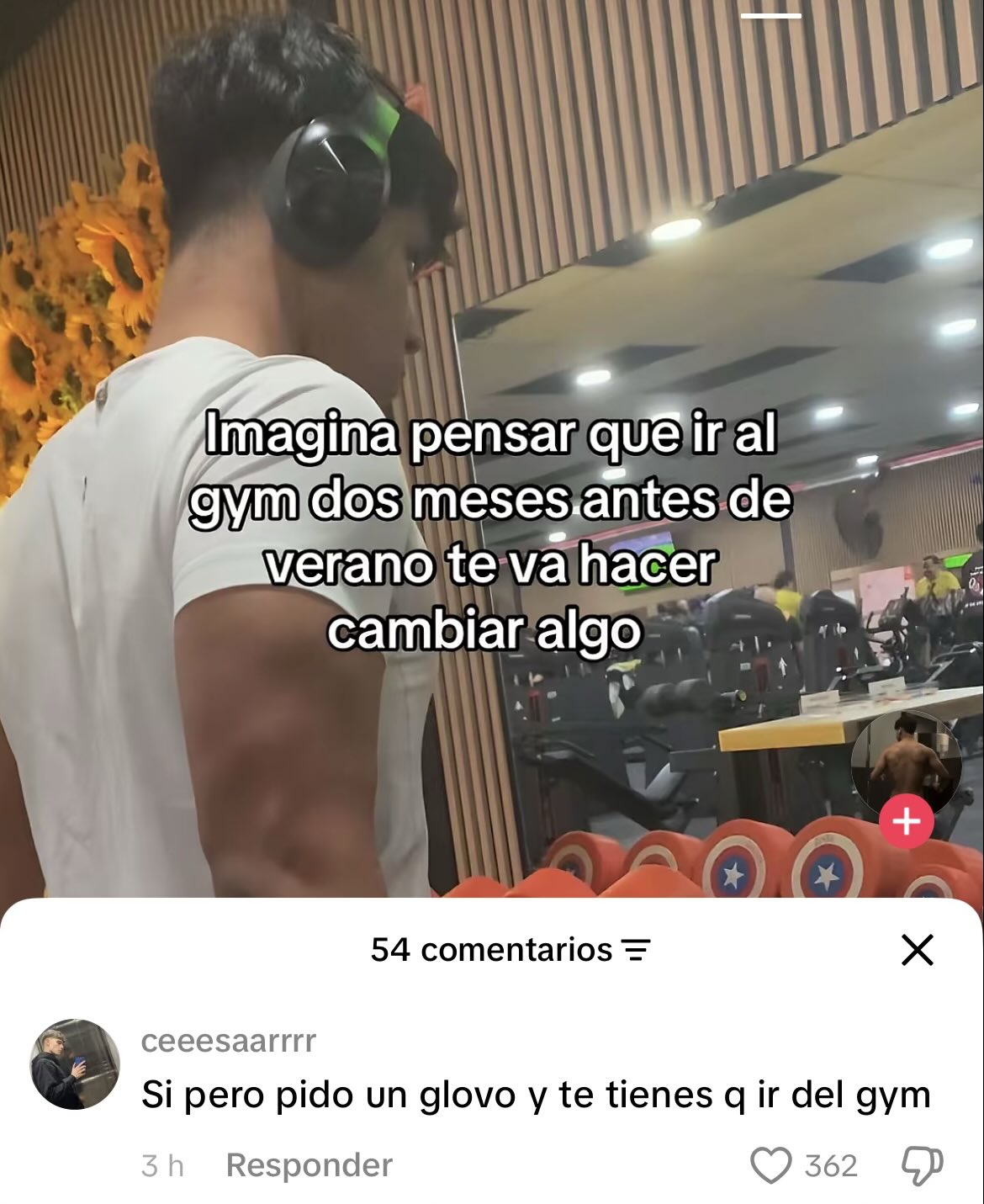
Task: Close the comments panel
Action: 917,951
